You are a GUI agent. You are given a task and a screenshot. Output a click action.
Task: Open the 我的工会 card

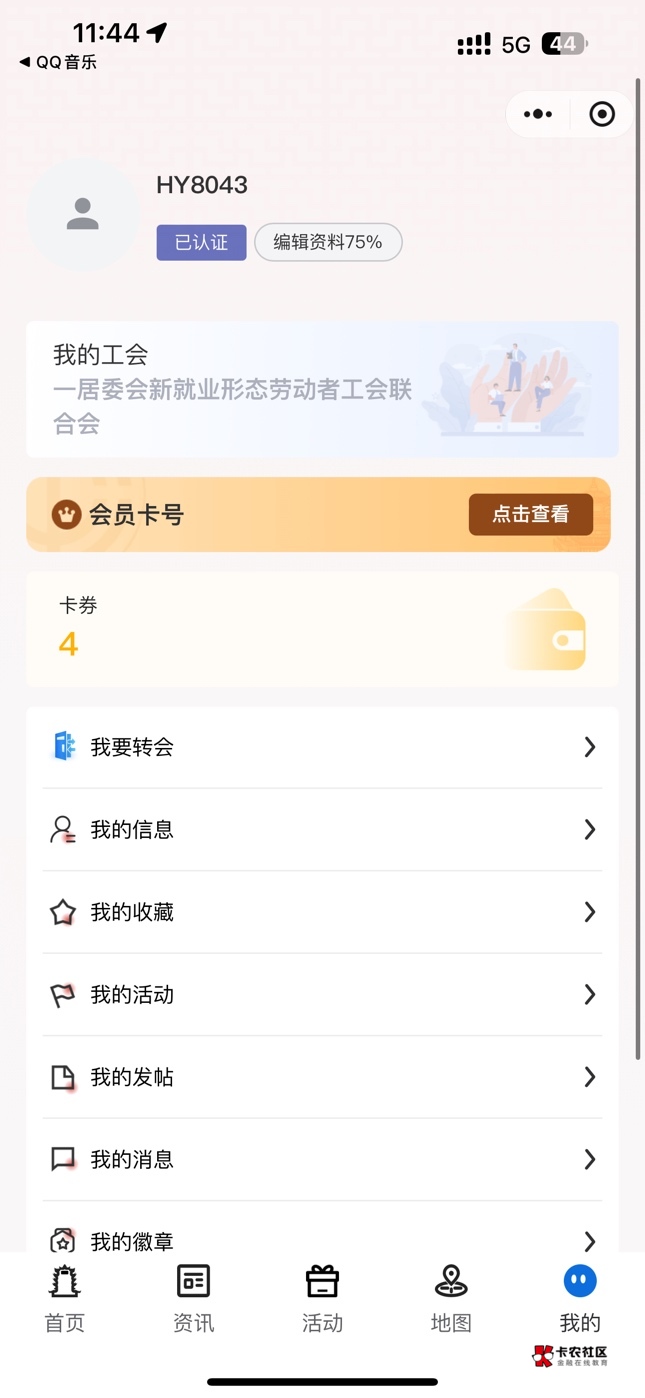click(322, 389)
